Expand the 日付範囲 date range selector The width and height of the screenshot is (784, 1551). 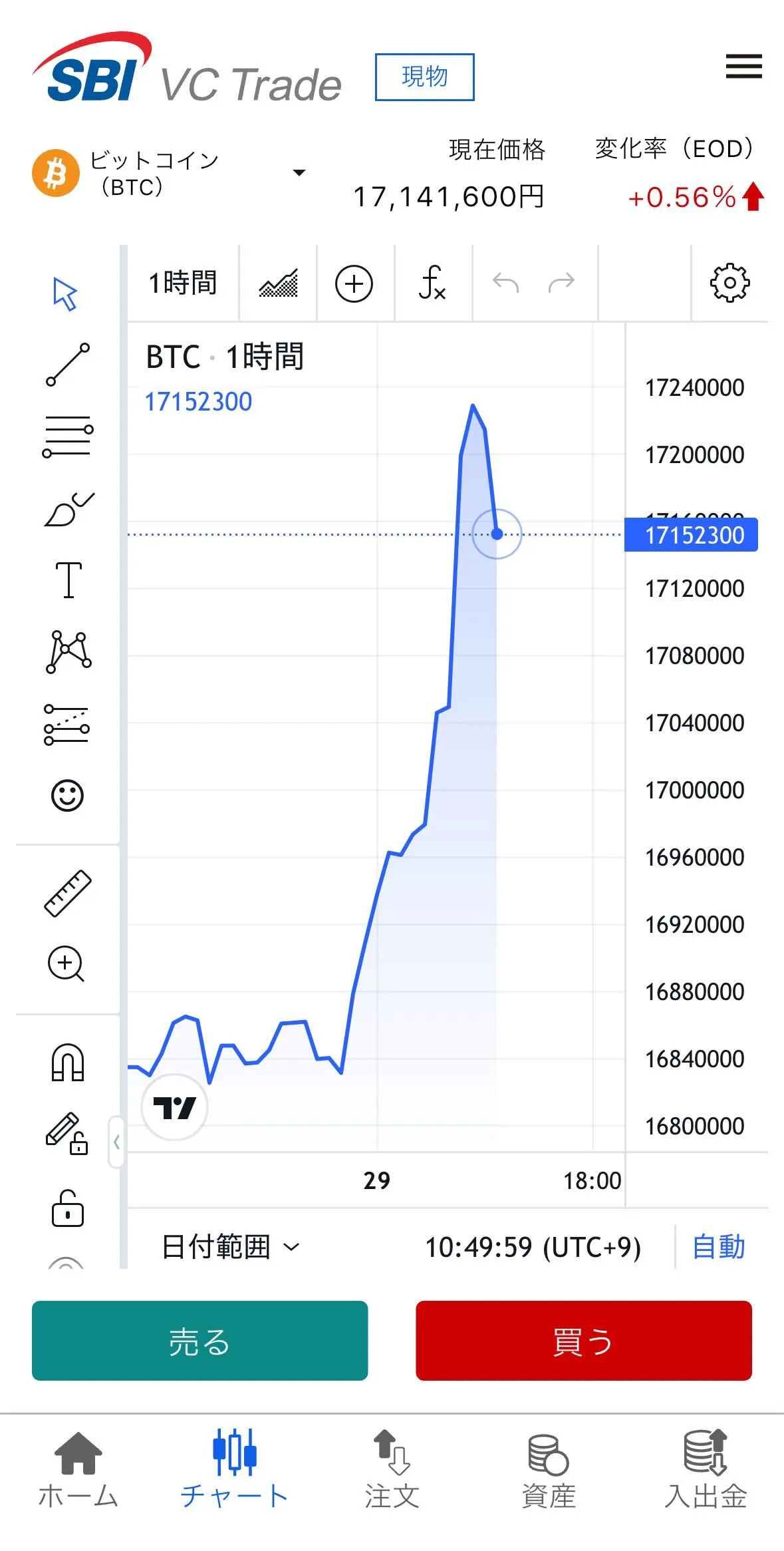(230, 1247)
